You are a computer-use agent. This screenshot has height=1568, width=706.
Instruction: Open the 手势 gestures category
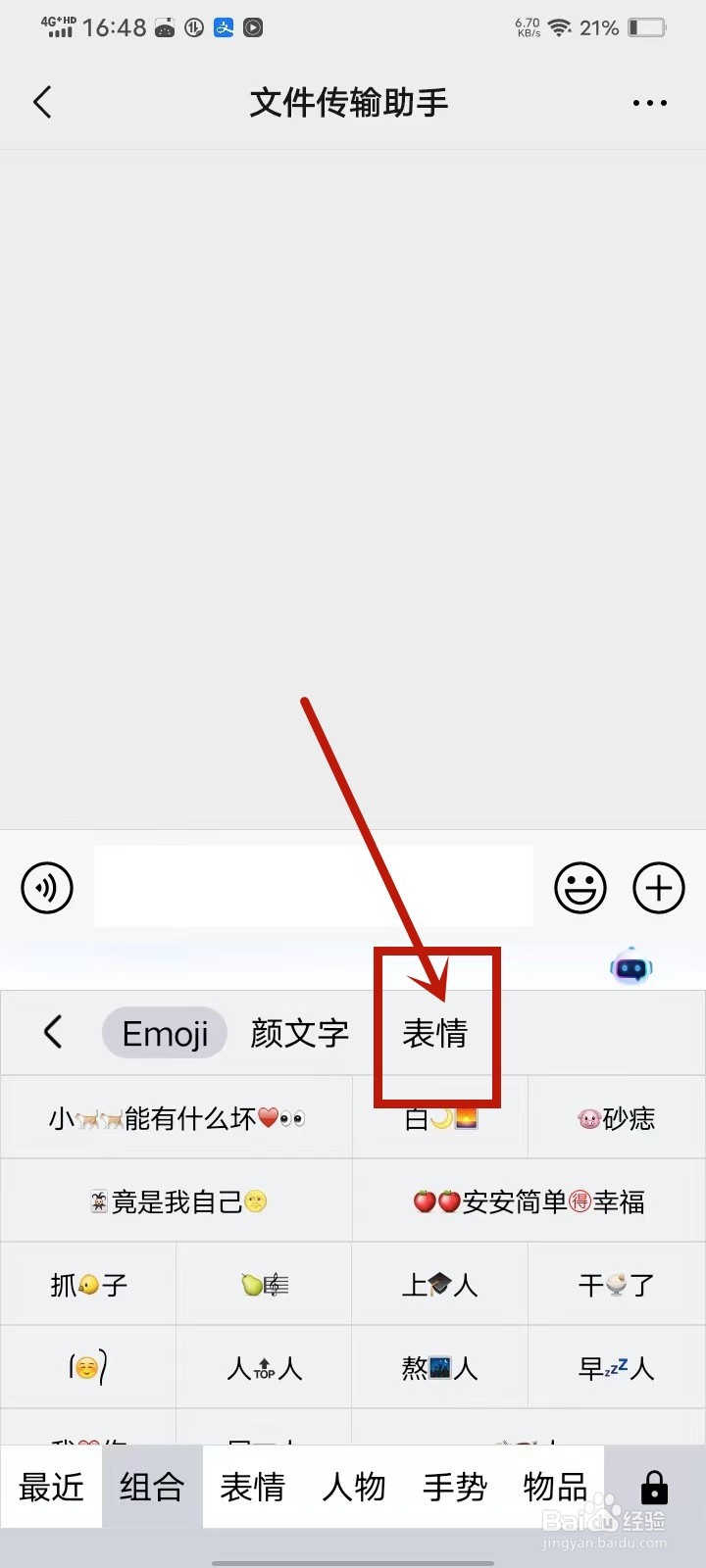point(454,1489)
